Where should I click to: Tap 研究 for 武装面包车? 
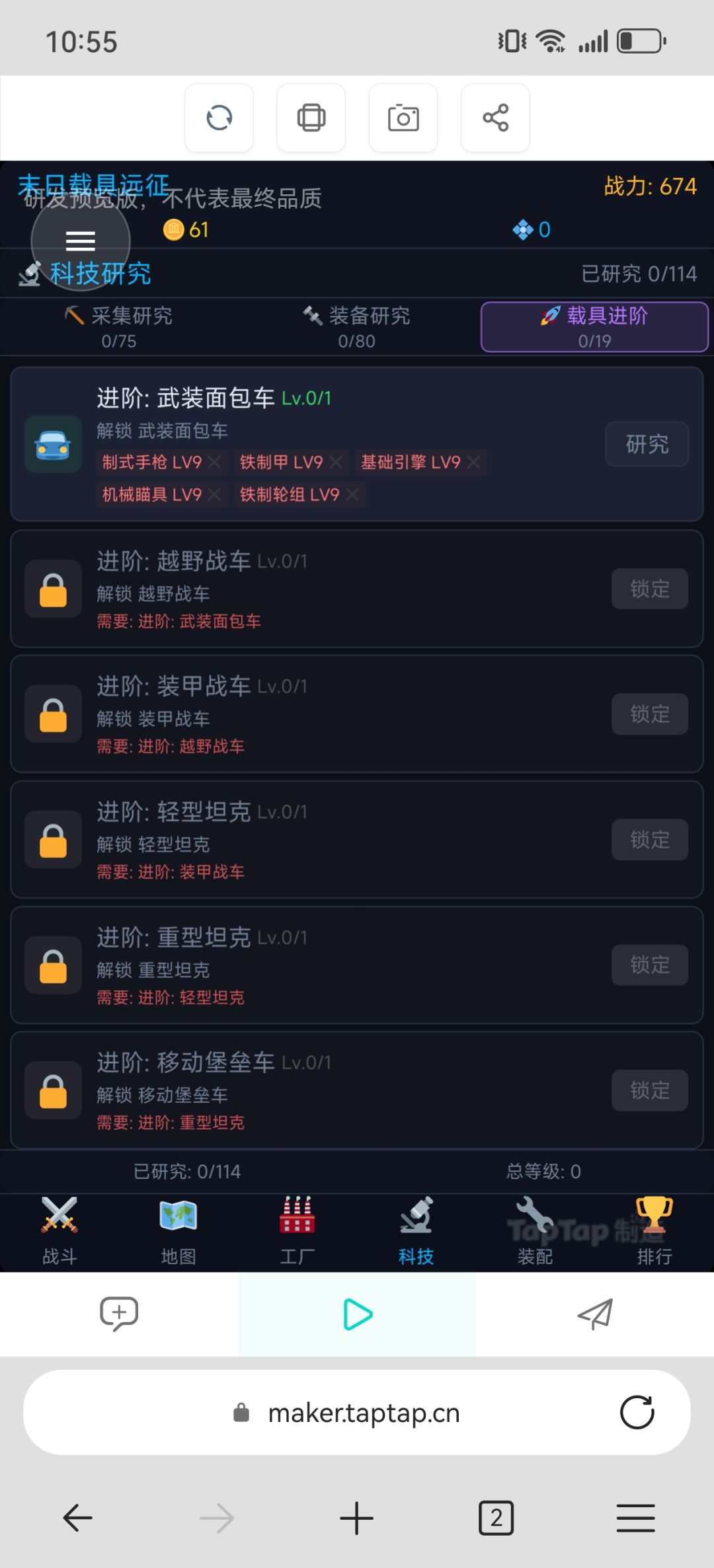647,444
